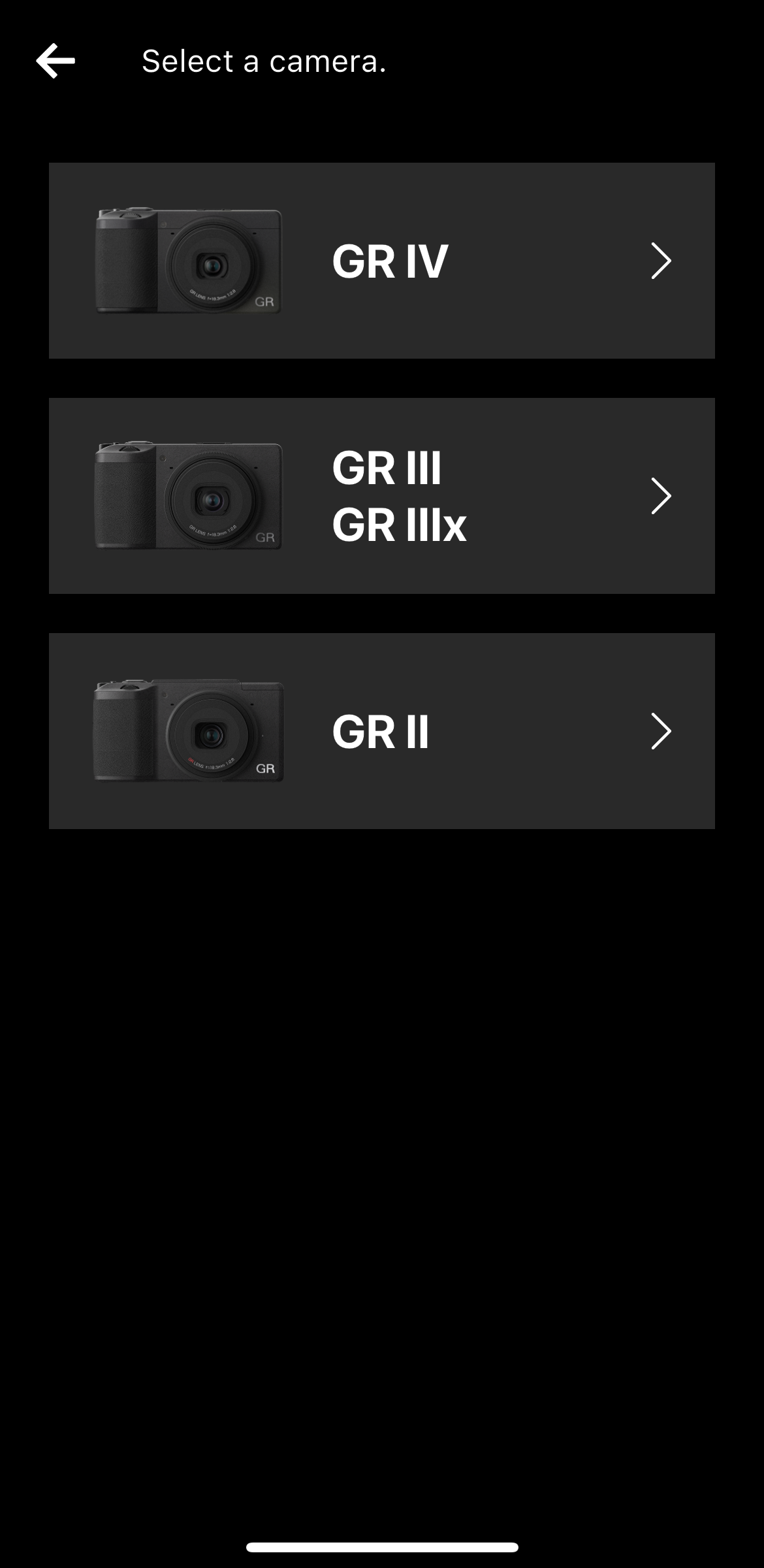Open the GR II camera option
764x1568 pixels.
[382, 731]
